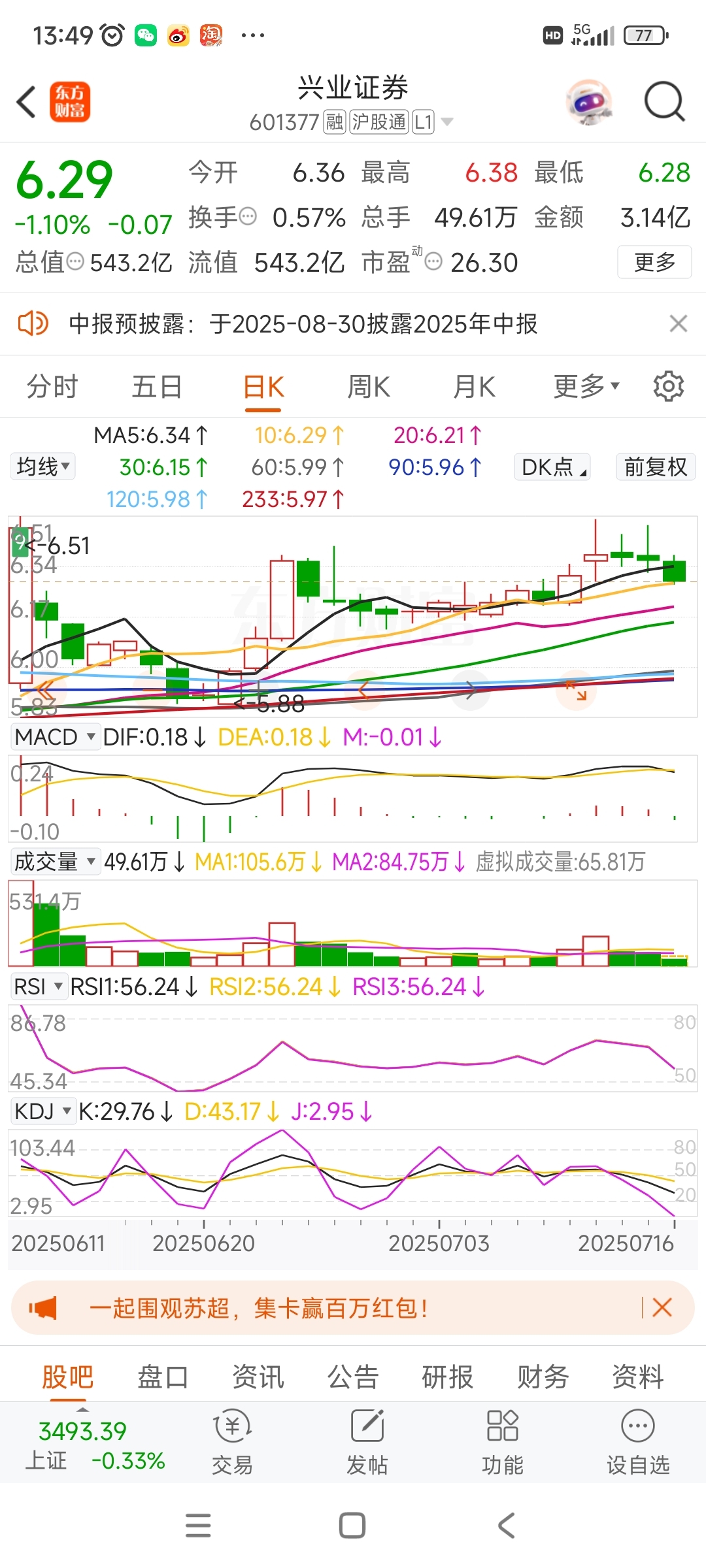706x1568 pixels.
Task: Open the DK点 option
Action: pos(552,467)
